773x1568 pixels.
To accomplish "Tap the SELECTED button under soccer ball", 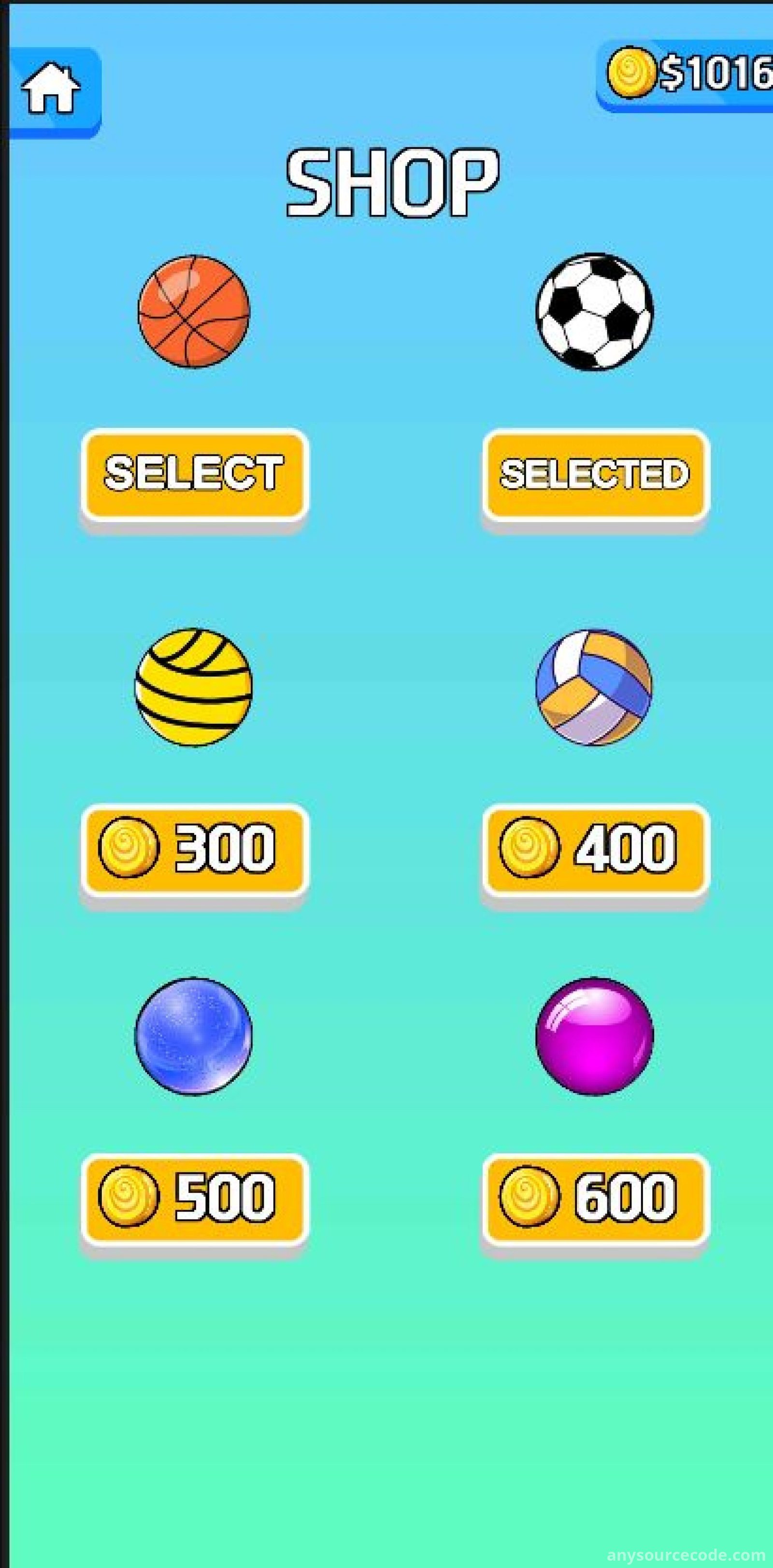I will [x=596, y=476].
